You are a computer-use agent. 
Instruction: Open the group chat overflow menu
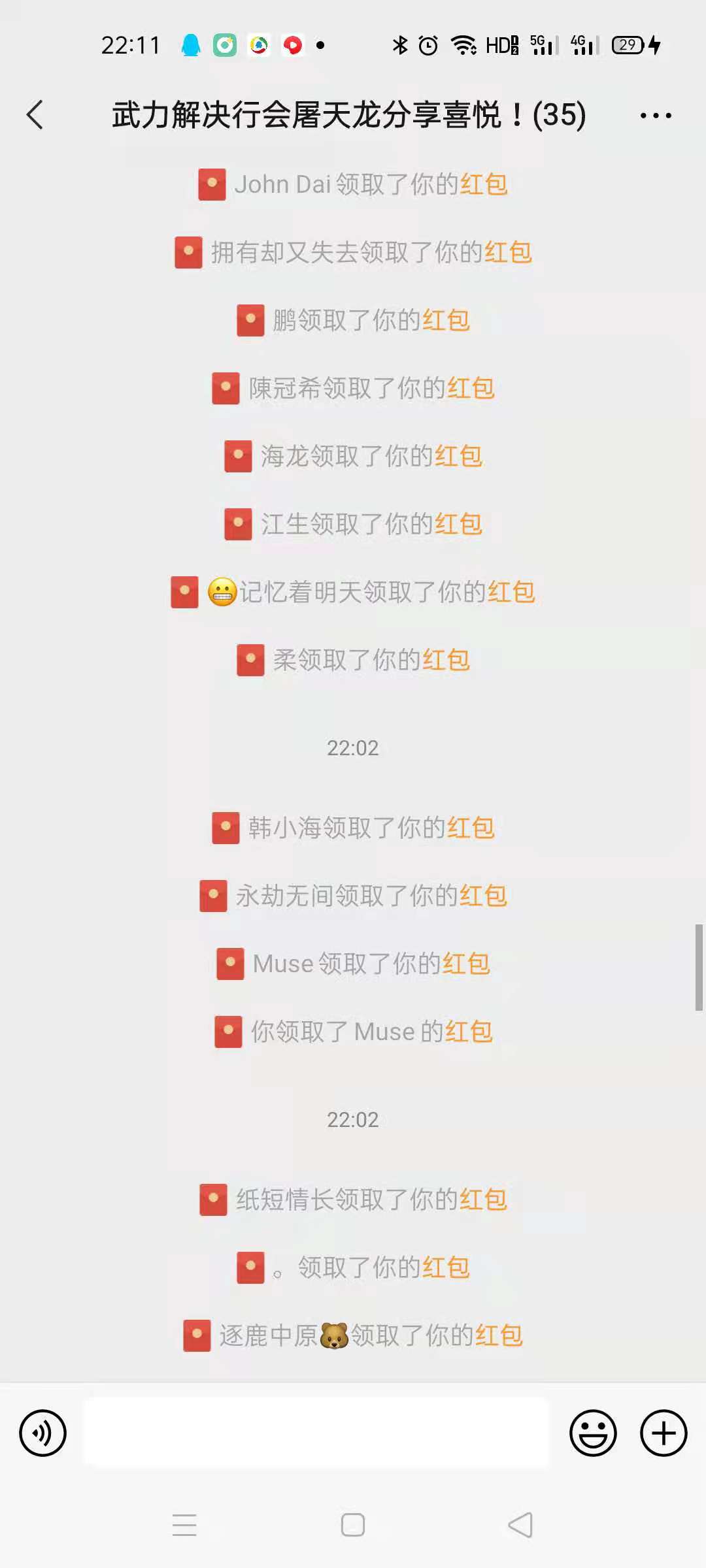(x=655, y=116)
